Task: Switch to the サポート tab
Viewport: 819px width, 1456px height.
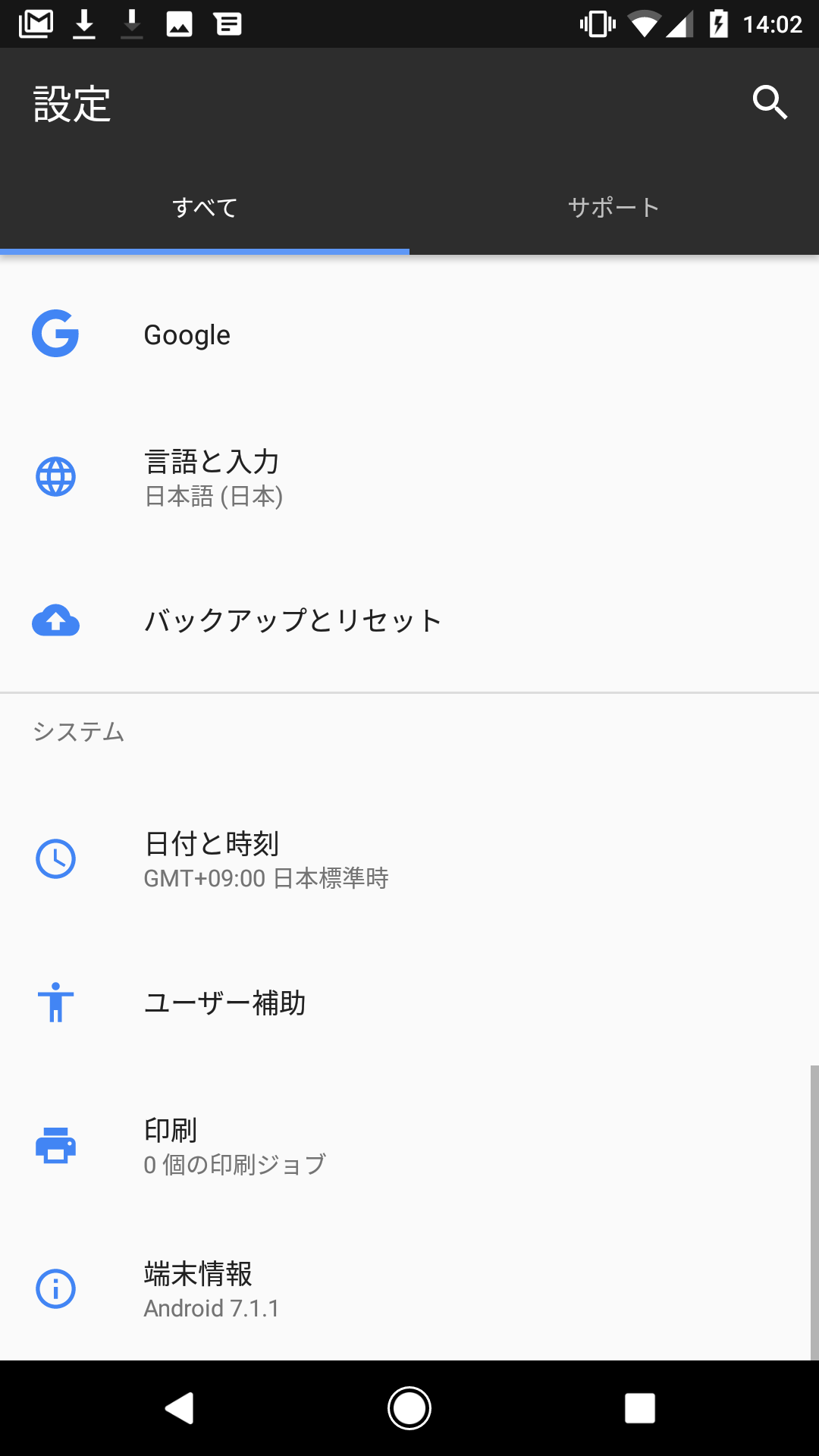Action: [614, 206]
